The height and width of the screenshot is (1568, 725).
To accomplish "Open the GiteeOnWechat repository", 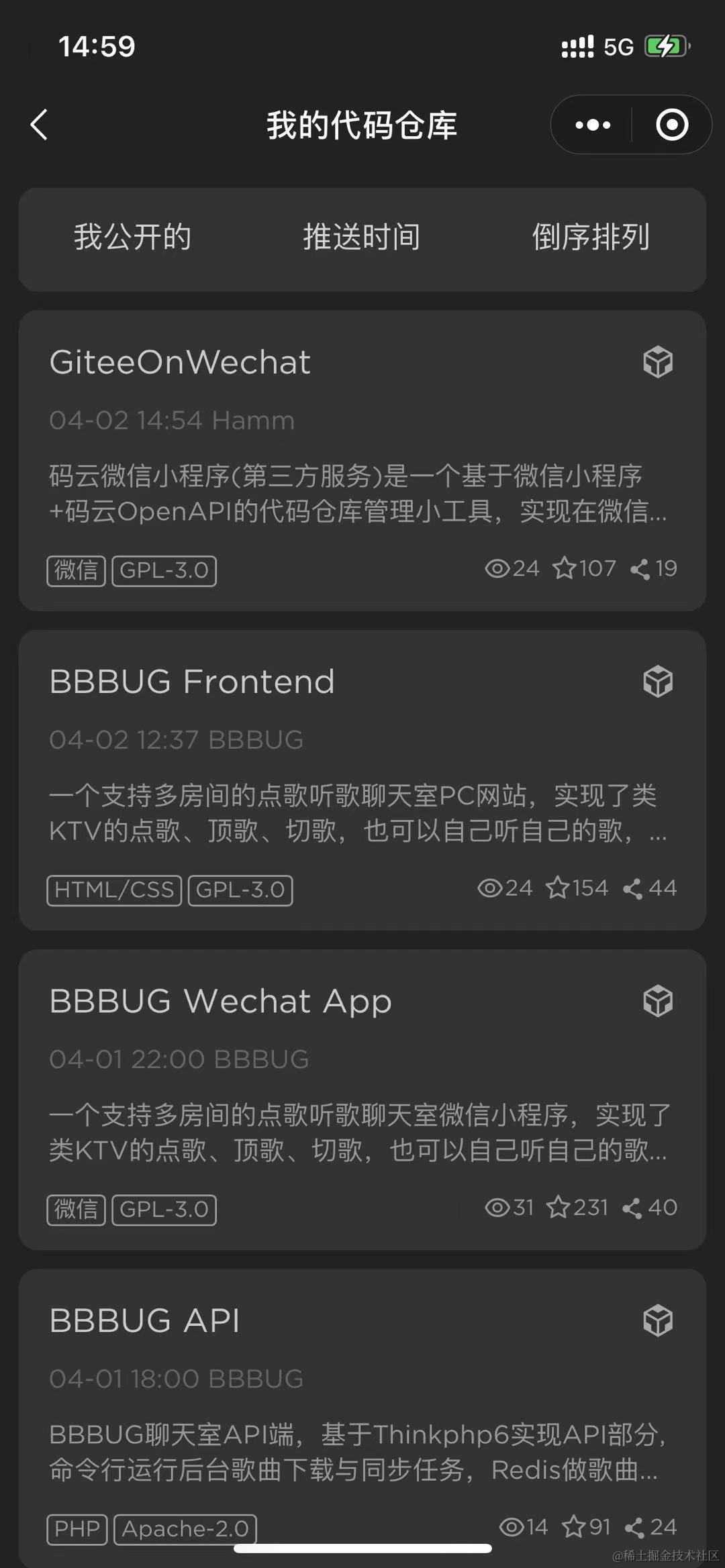I will click(x=180, y=363).
